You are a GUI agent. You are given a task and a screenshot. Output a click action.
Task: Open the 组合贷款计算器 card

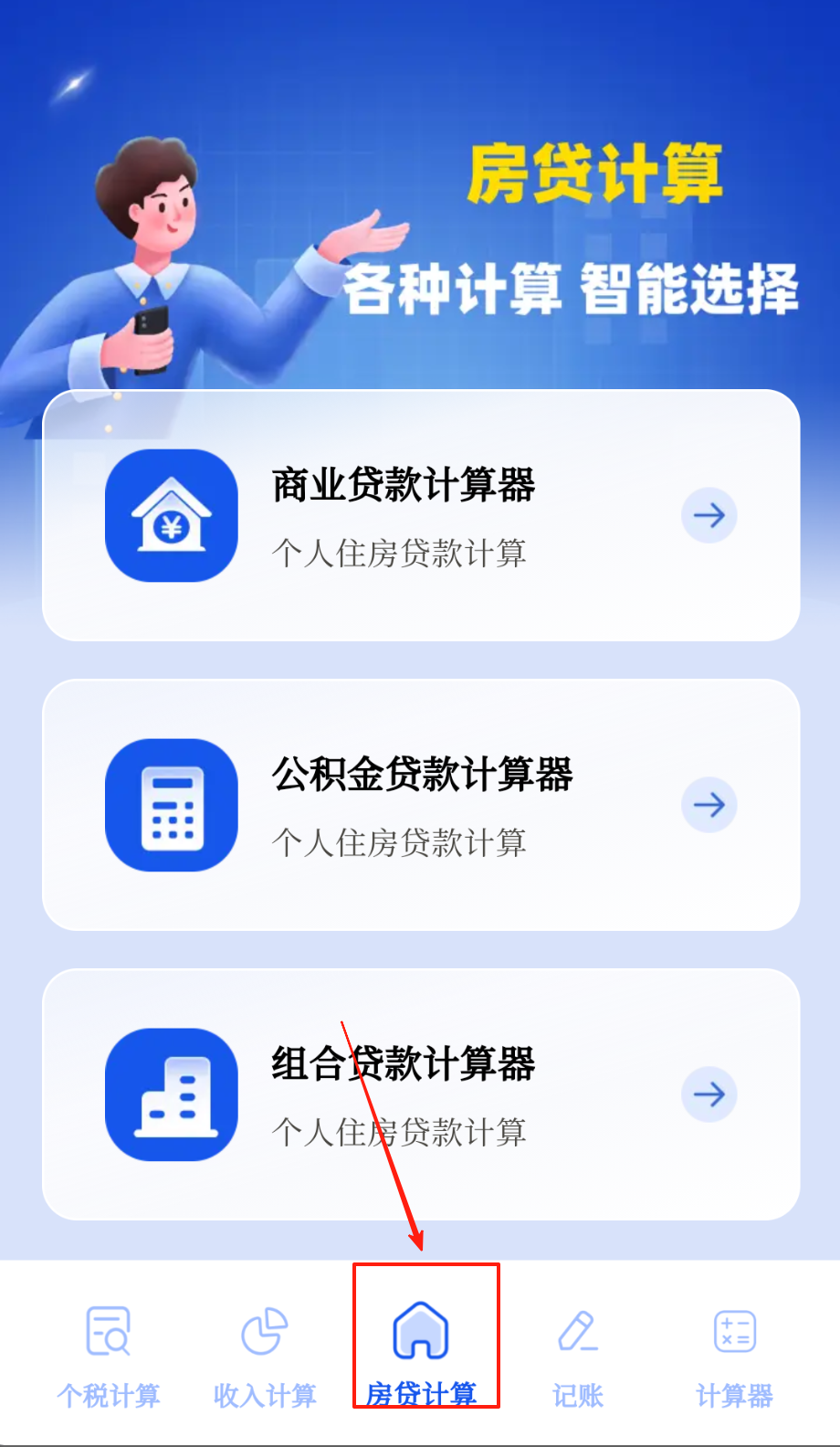point(421,1094)
